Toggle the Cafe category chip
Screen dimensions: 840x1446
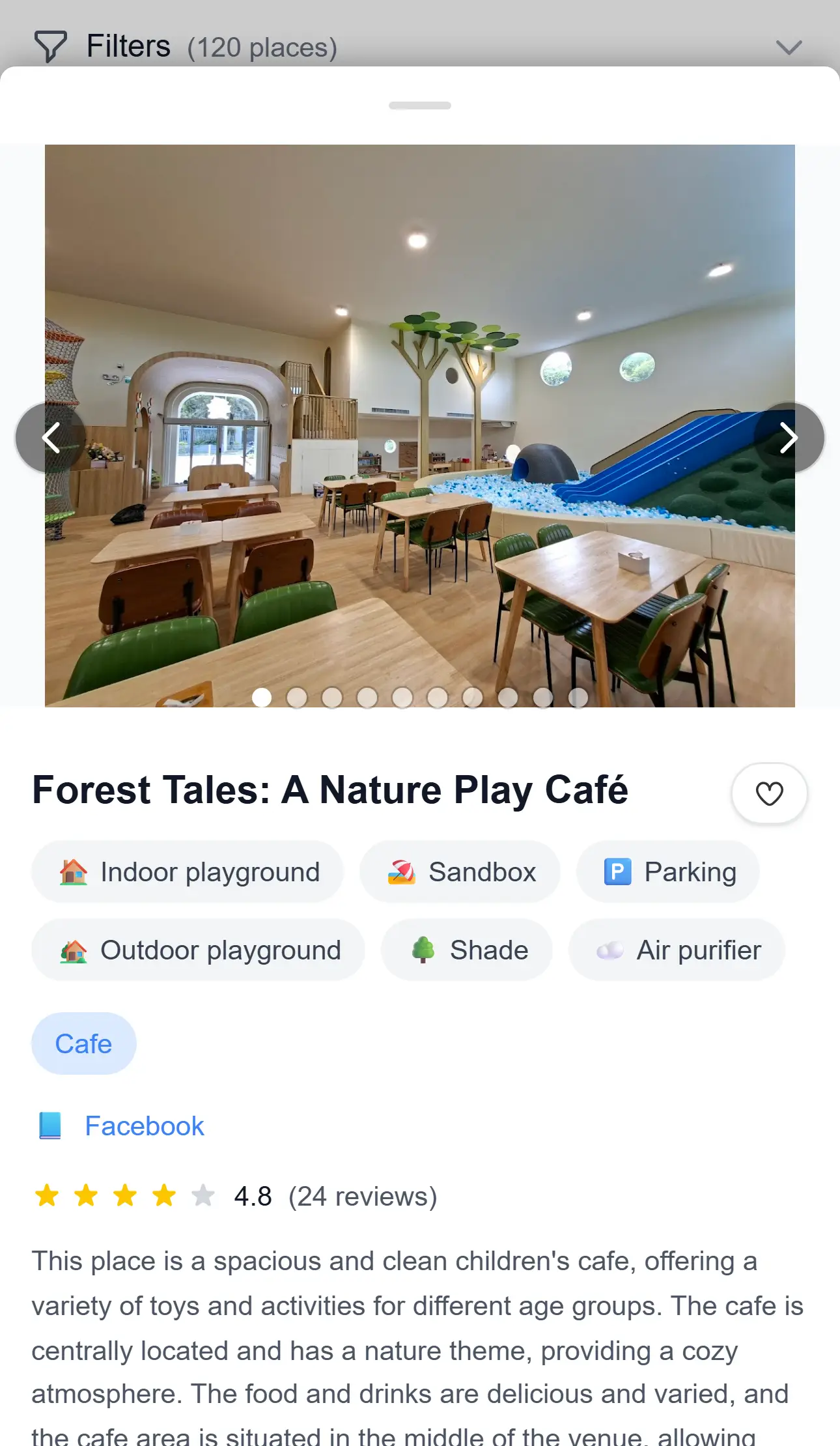[x=83, y=1043]
